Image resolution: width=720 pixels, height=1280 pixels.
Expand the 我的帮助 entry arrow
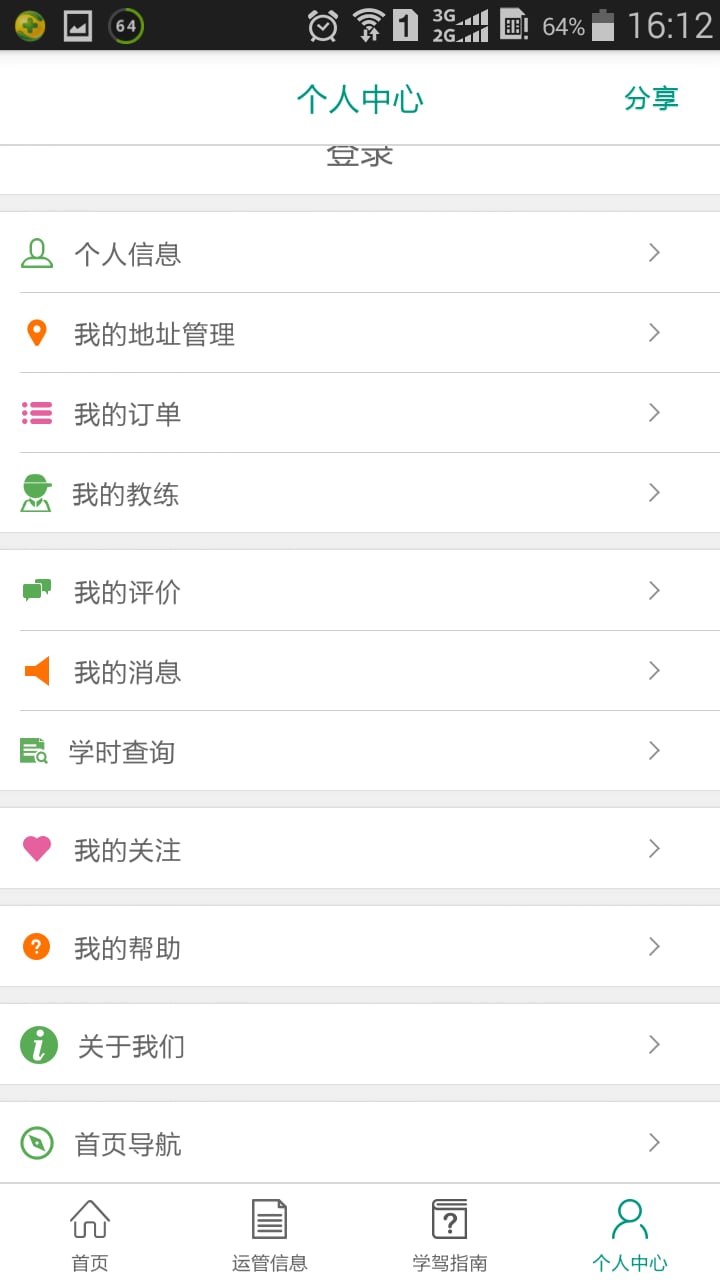tap(654, 946)
